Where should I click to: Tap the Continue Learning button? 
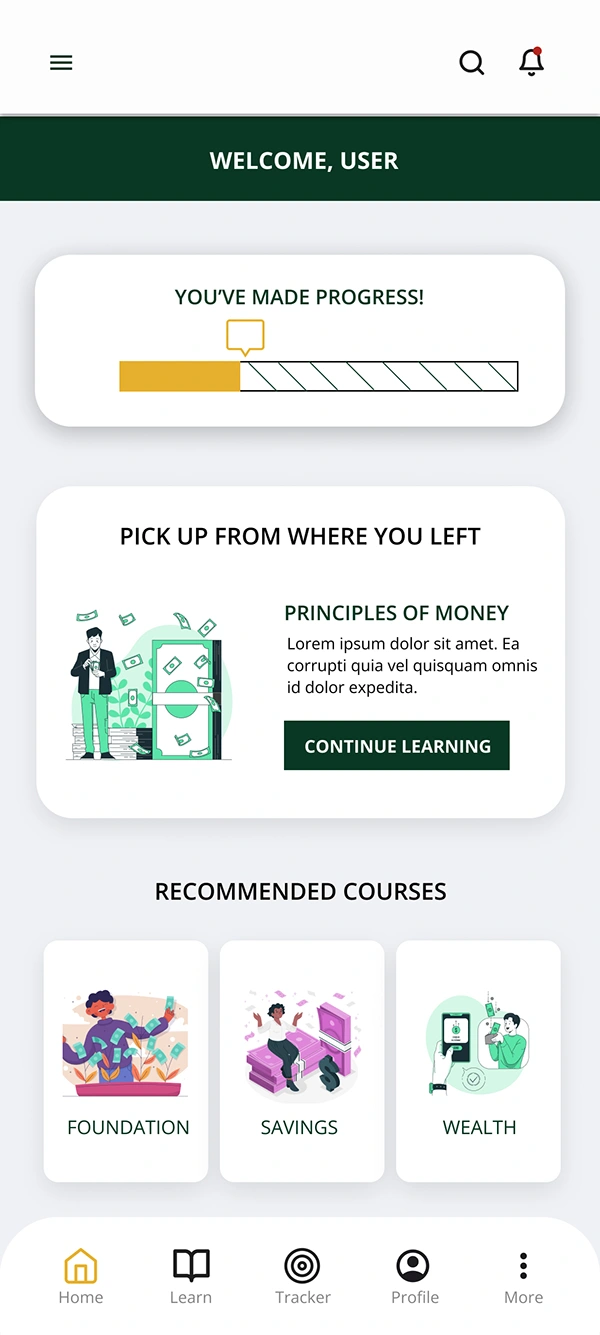(397, 746)
